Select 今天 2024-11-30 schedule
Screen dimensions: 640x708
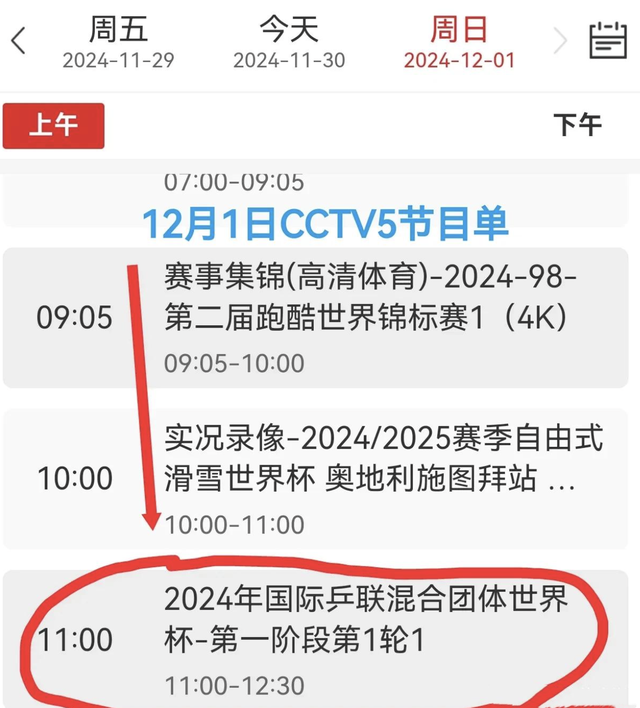point(289,43)
